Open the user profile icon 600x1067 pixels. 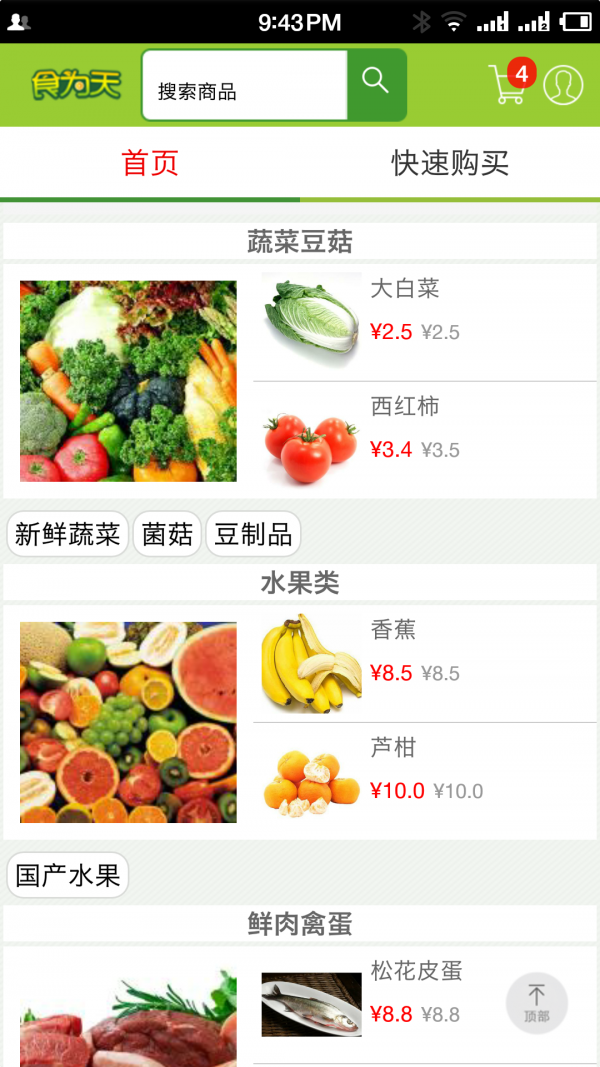563,85
